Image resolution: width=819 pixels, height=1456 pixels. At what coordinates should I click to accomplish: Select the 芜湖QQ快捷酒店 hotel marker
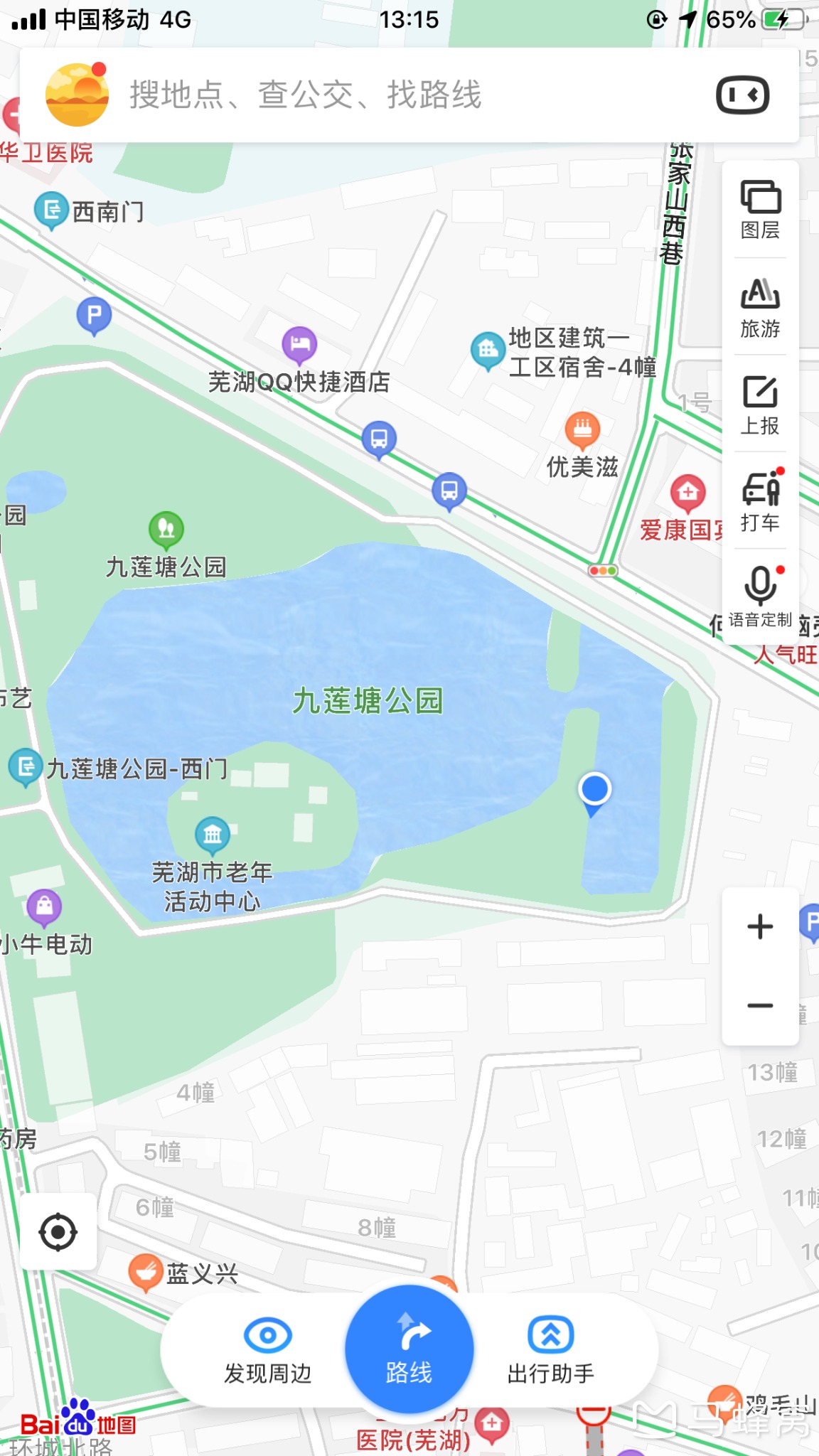[x=299, y=344]
